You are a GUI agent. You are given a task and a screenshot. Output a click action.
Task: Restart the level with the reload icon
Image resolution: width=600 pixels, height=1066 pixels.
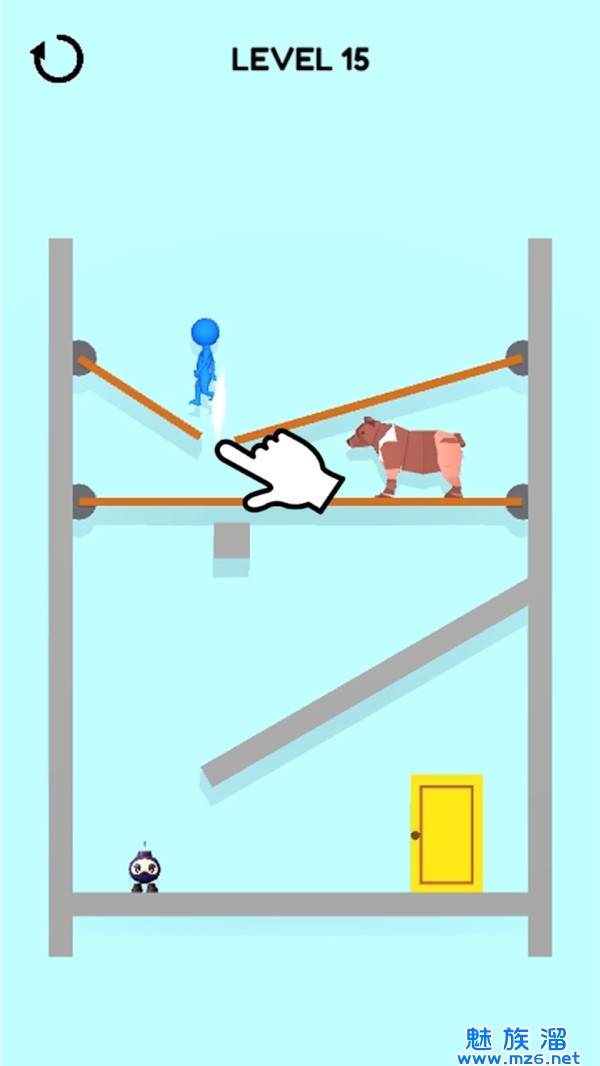click(57, 59)
